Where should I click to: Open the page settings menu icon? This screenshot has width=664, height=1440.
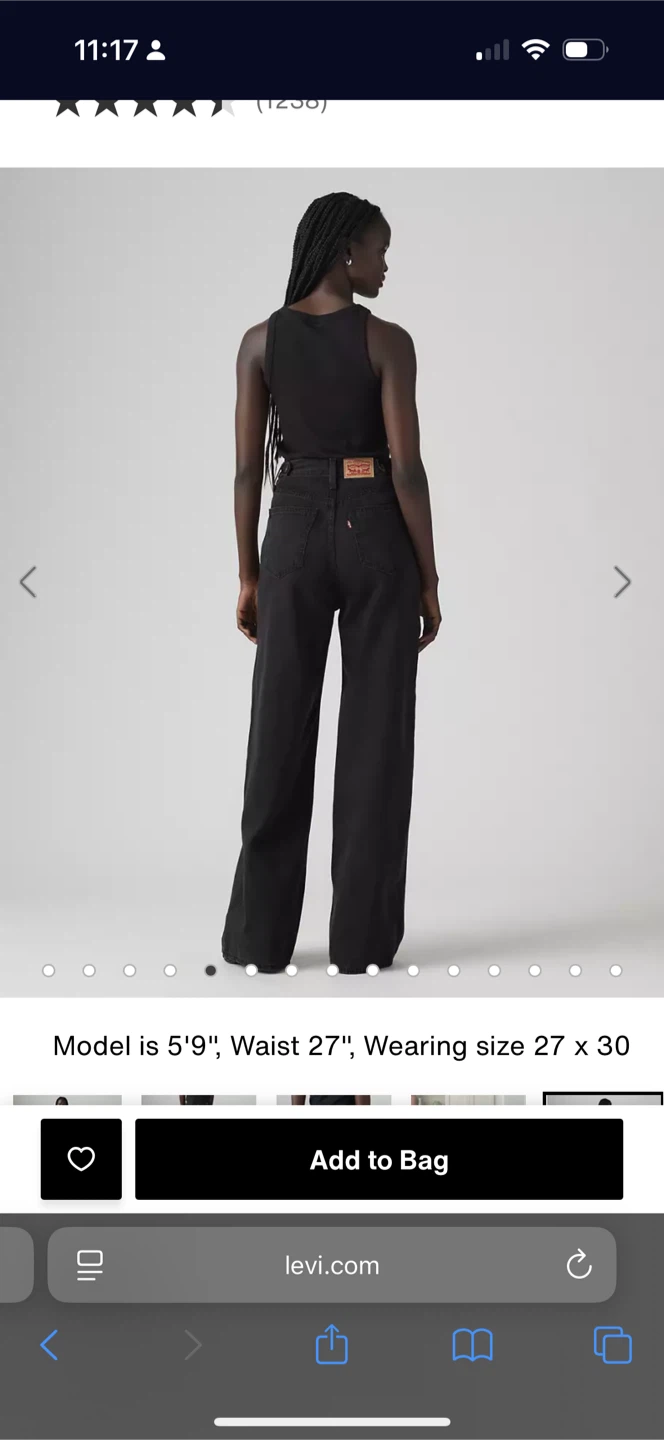click(x=90, y=1265)
